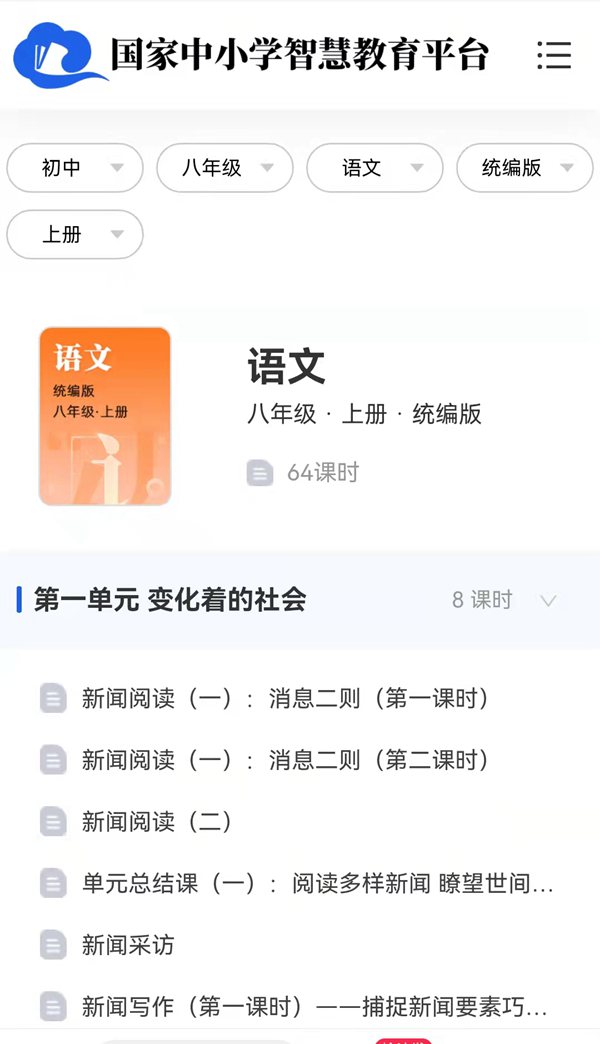Change the 八年级 grade dropdown
The width and height of the screenshot is (600, 1044).
click(x=225, y=168)
